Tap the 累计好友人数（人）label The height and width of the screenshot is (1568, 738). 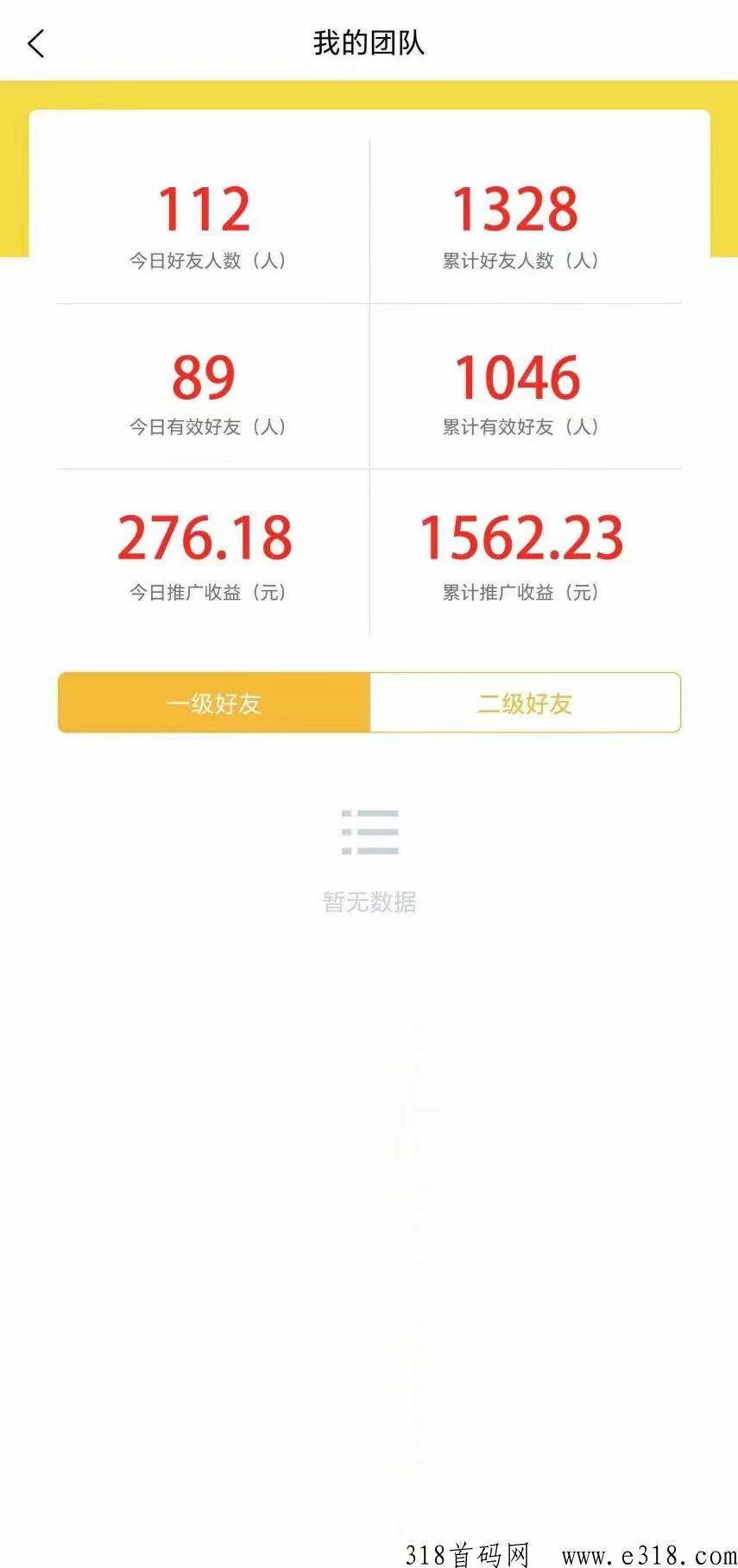click(519, 261)
